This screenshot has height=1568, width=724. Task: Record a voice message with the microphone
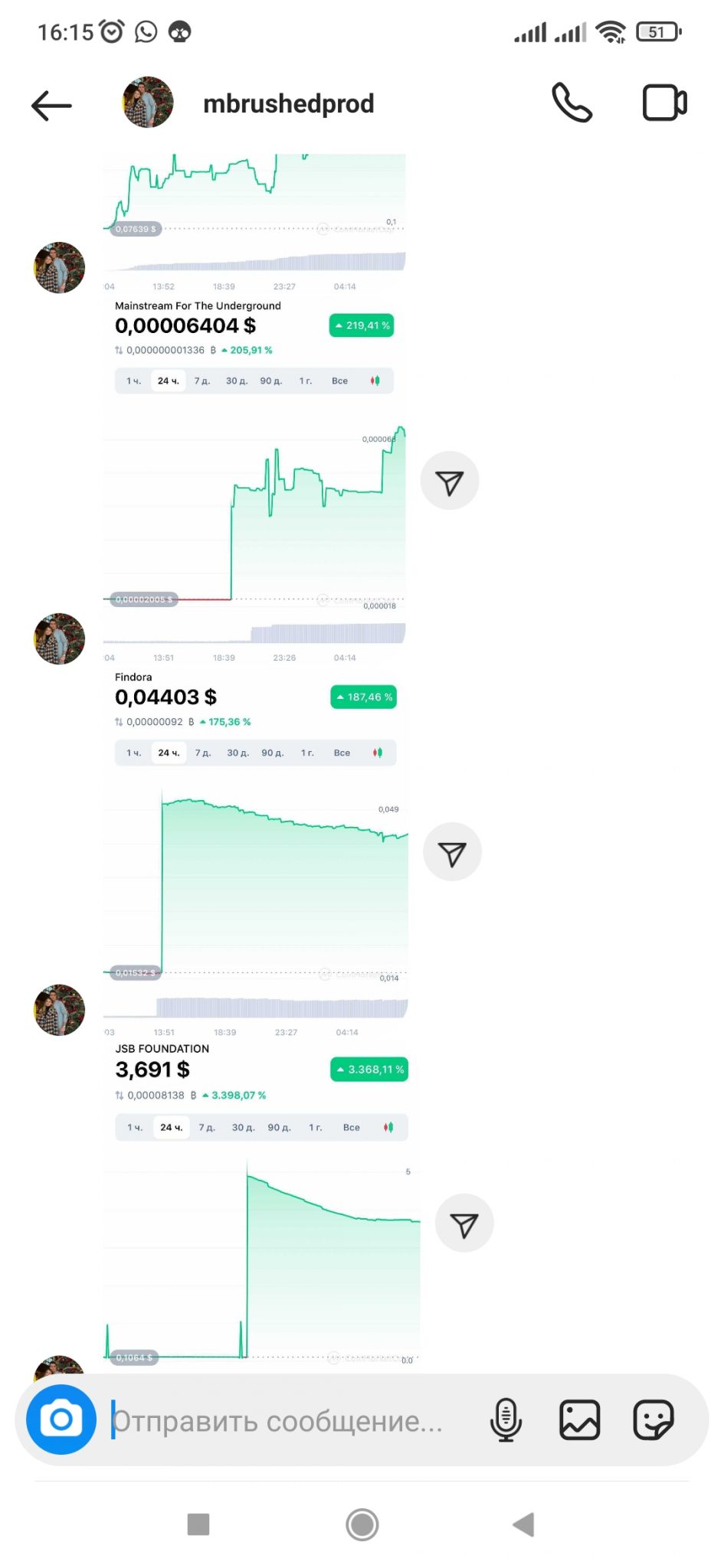(x=506, y=1420)
